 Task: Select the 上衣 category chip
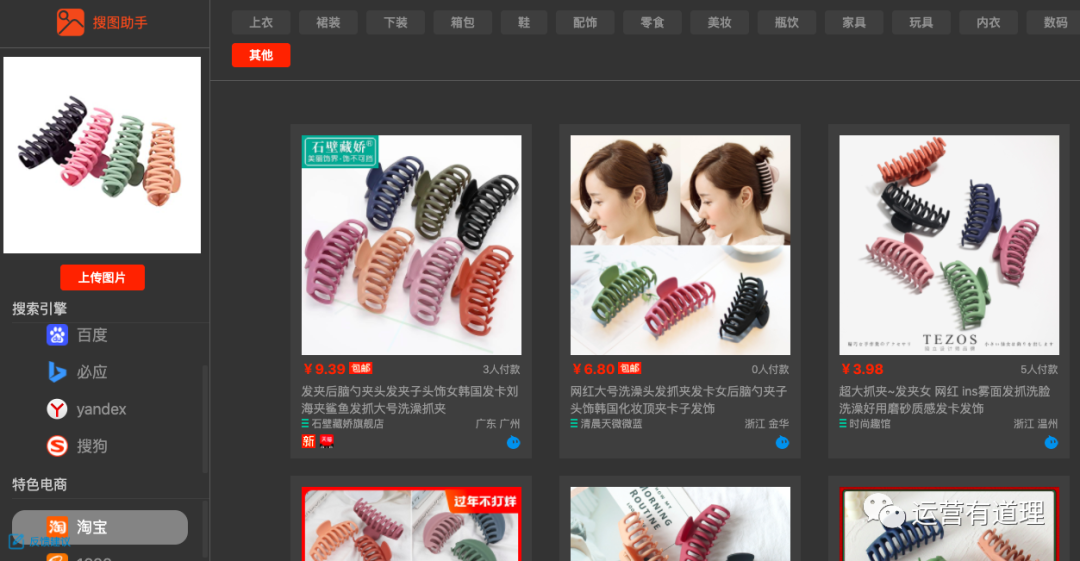tap(260, 22)
